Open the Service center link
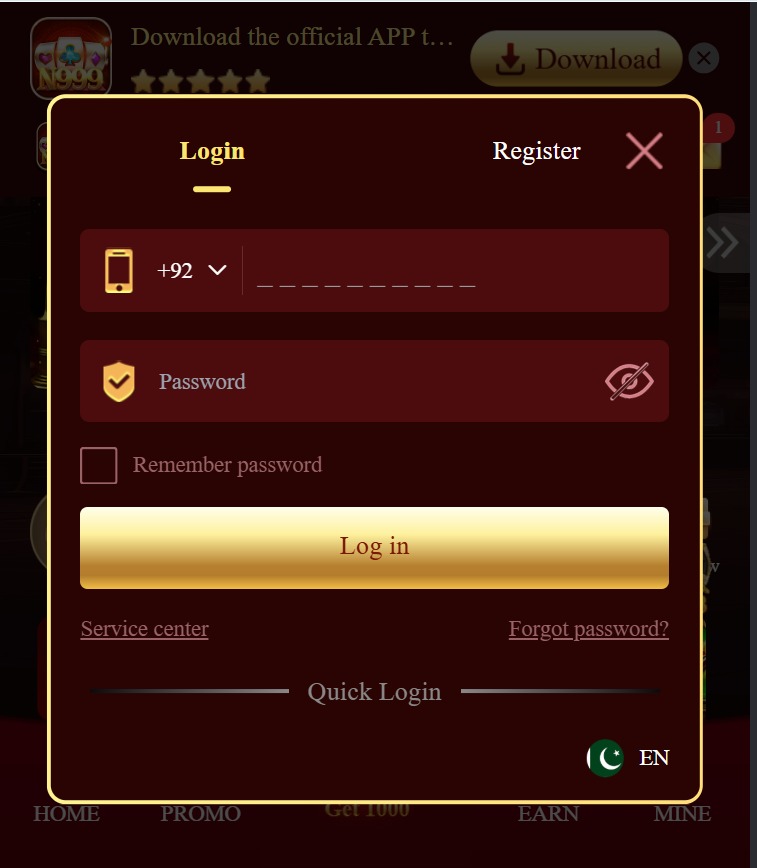 145,629
